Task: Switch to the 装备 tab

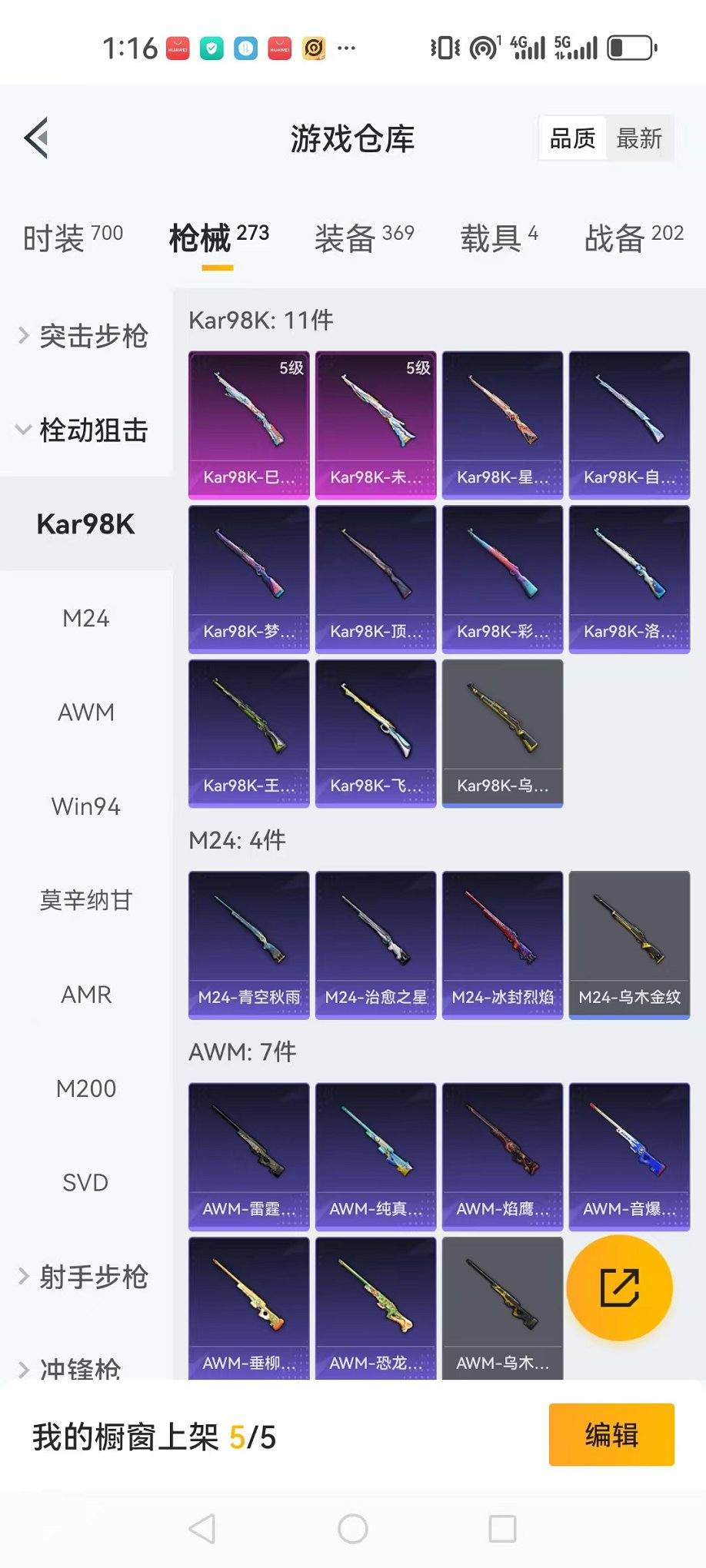Action: [x=364, y=238]
